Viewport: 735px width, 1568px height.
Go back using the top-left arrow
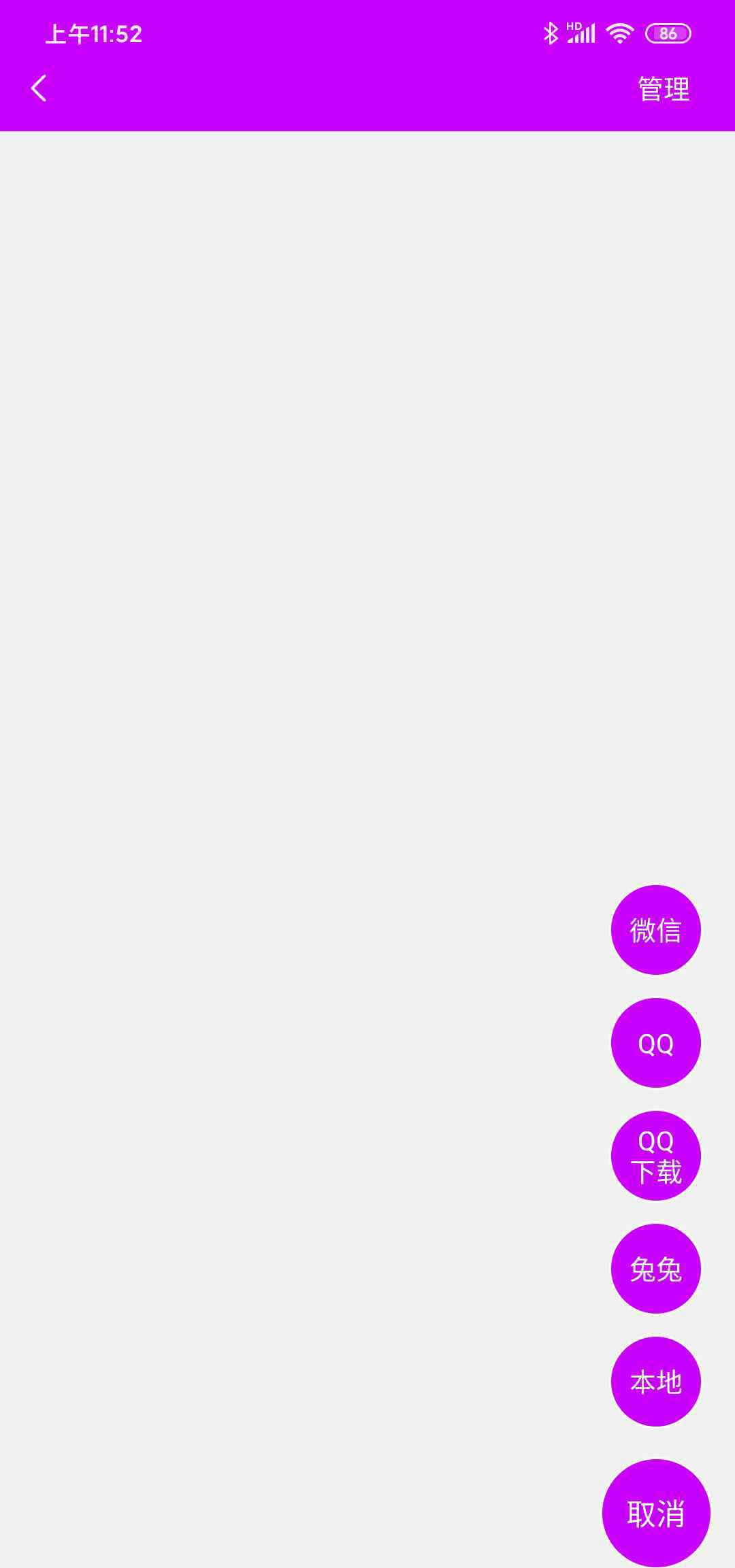39,88
